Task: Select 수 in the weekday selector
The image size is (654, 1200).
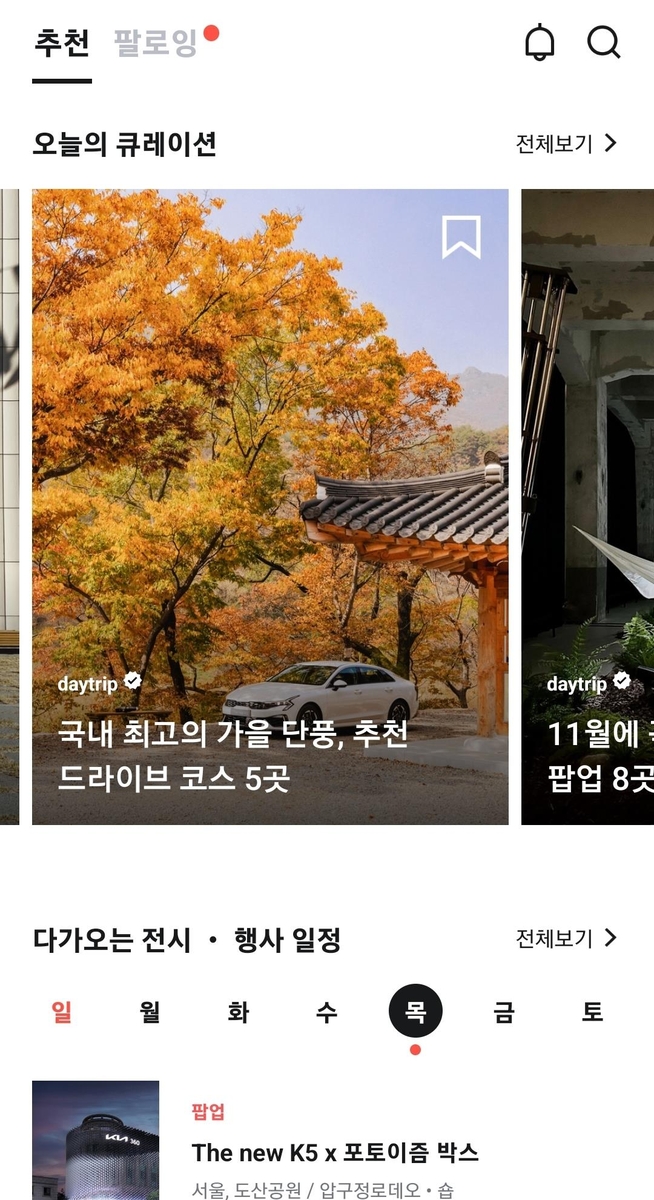Action: point(327,1012)
